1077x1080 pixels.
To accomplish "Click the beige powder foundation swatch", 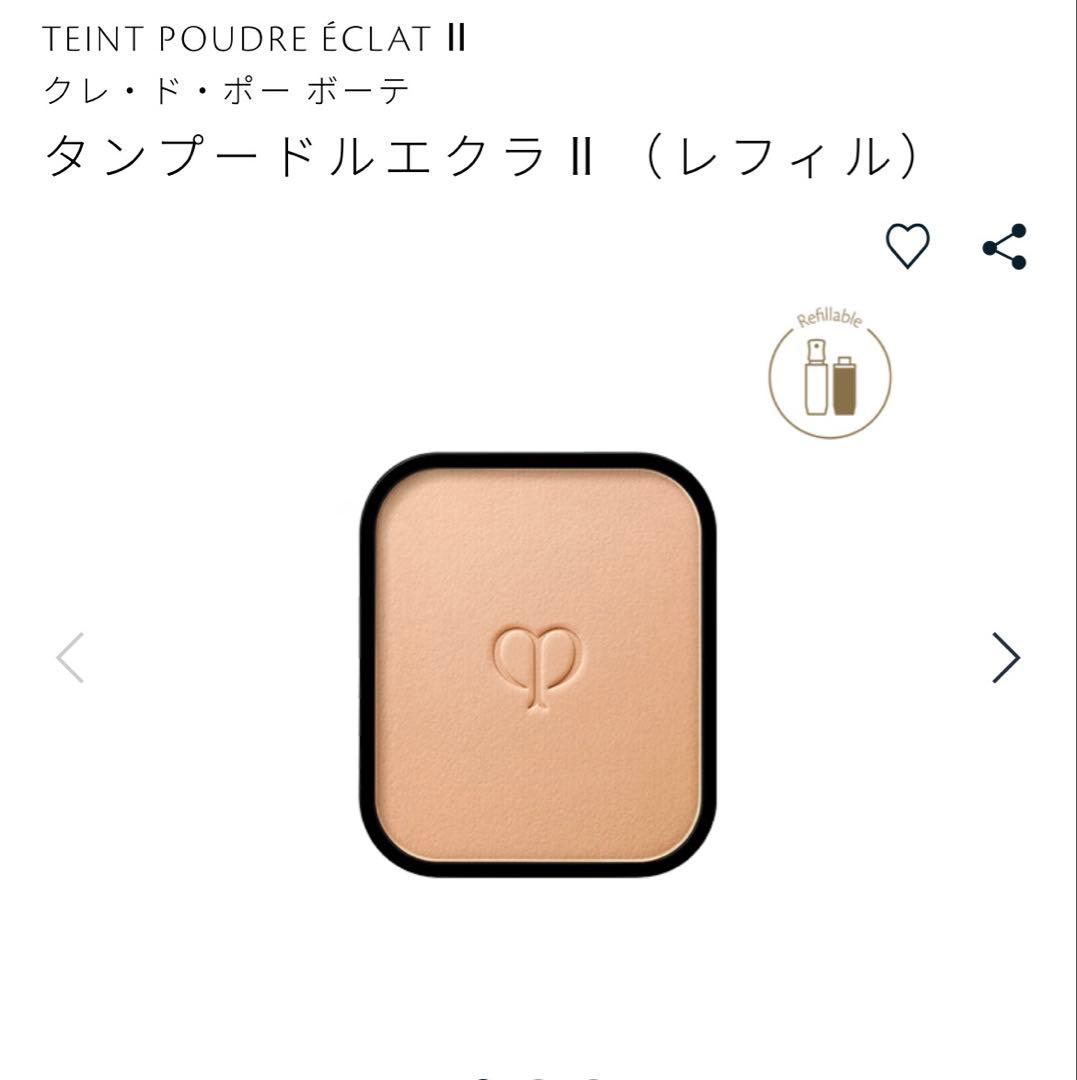I will pos(540,665).
